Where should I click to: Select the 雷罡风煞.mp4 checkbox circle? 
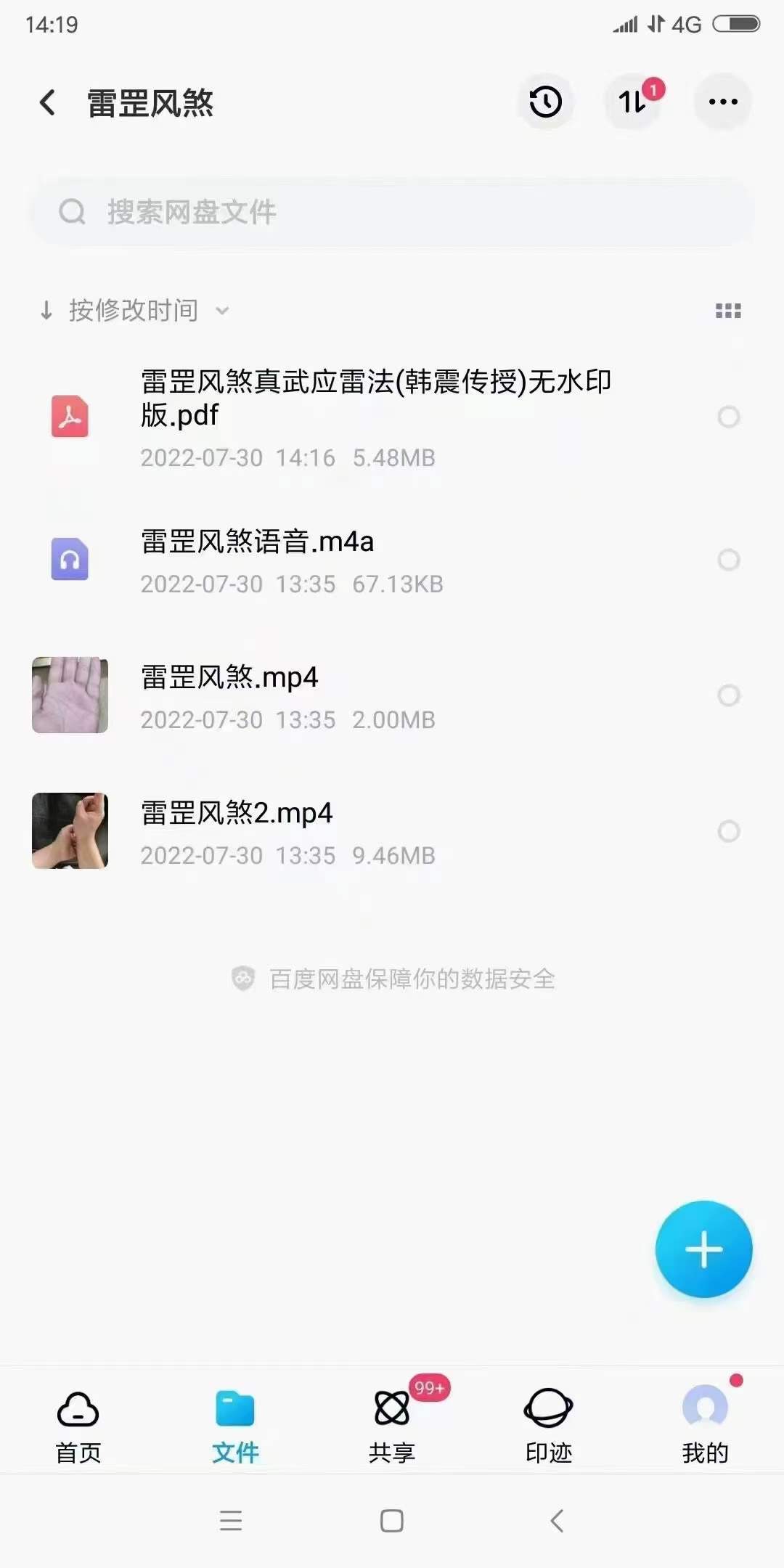click(x=728, y=695)
